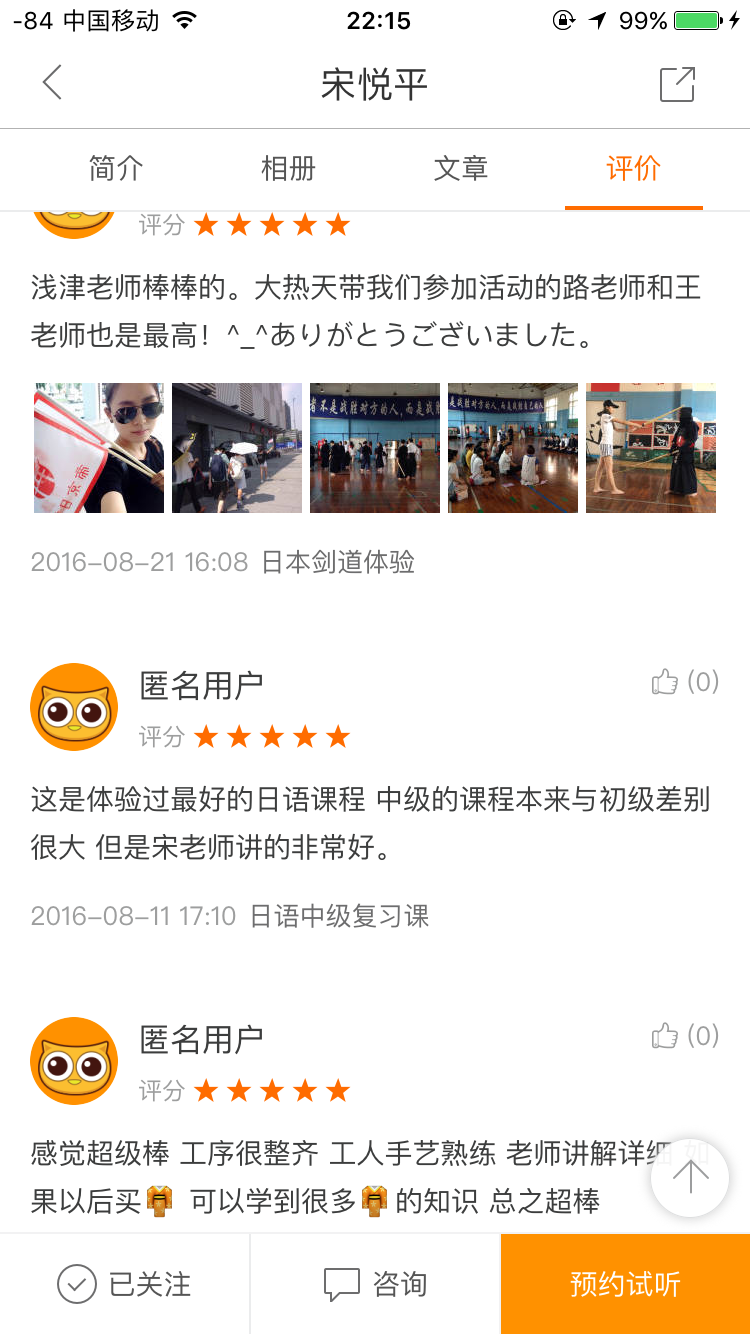Jump back to the top of the page

click(690, 1177)
